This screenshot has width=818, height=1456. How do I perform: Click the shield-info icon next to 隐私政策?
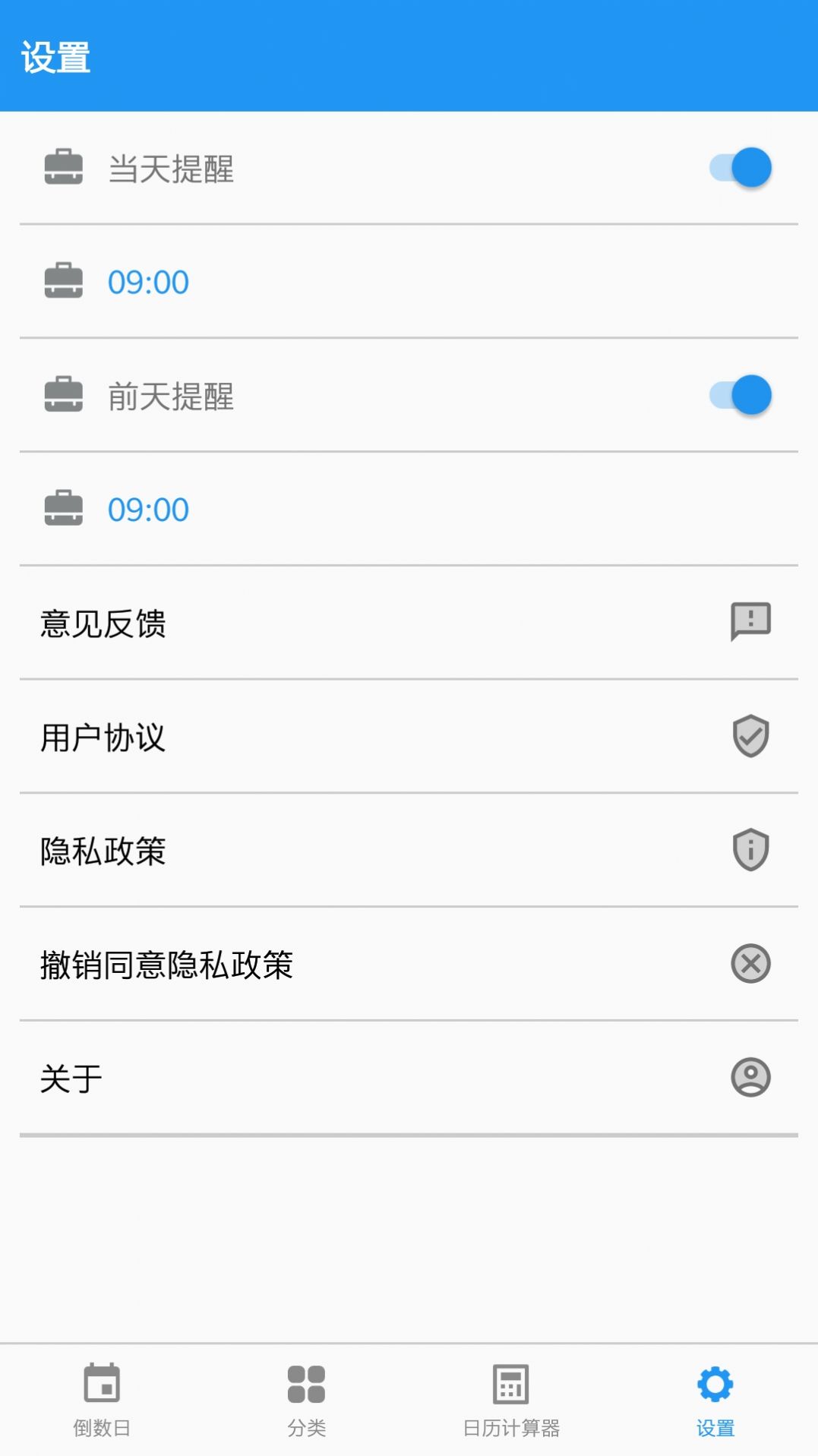[749, 850]
